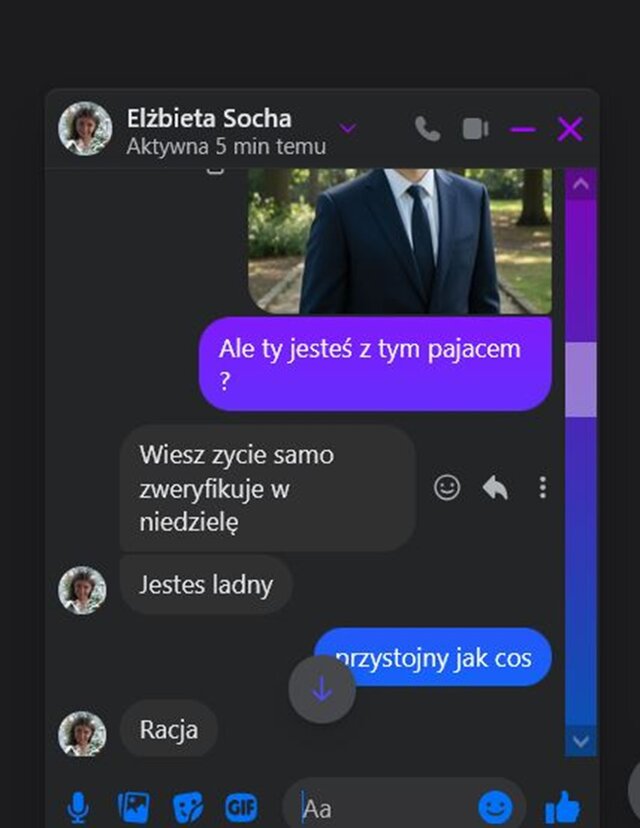Start a video call with Elżbieta
This screenshot has height=828, width=640.
click(x=475, y=129)
